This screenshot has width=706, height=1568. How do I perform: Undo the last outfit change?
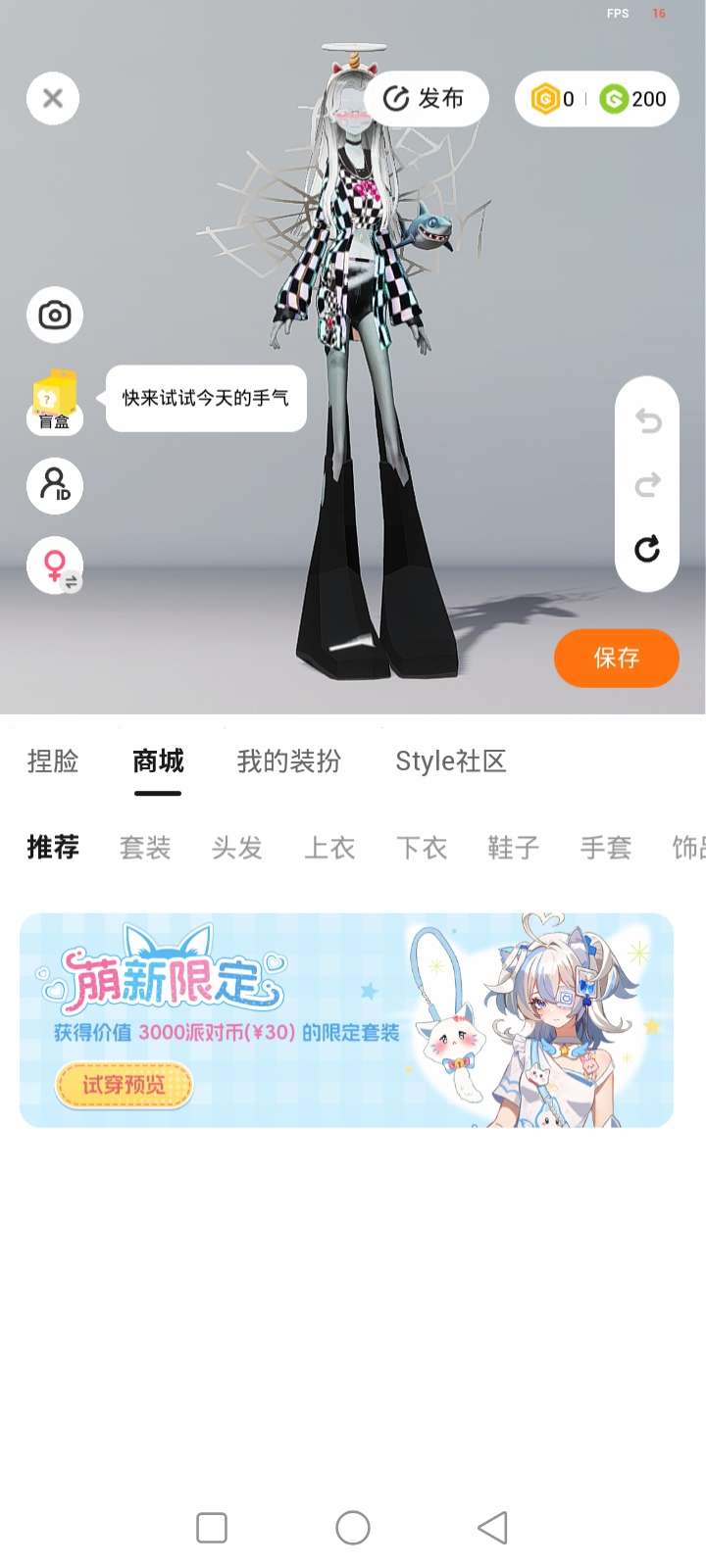(647, 421)
